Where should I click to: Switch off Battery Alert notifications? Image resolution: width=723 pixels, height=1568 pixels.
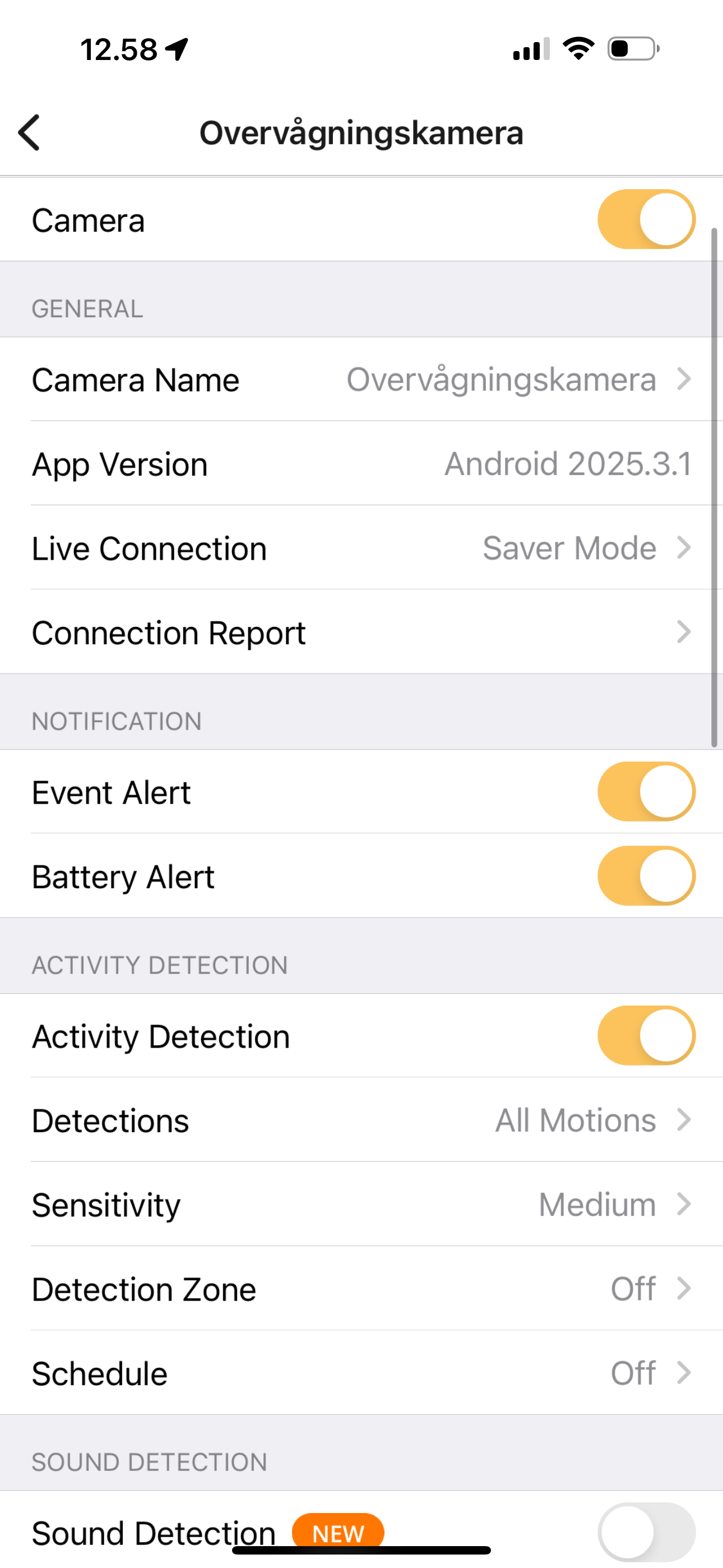coord(646,877)
